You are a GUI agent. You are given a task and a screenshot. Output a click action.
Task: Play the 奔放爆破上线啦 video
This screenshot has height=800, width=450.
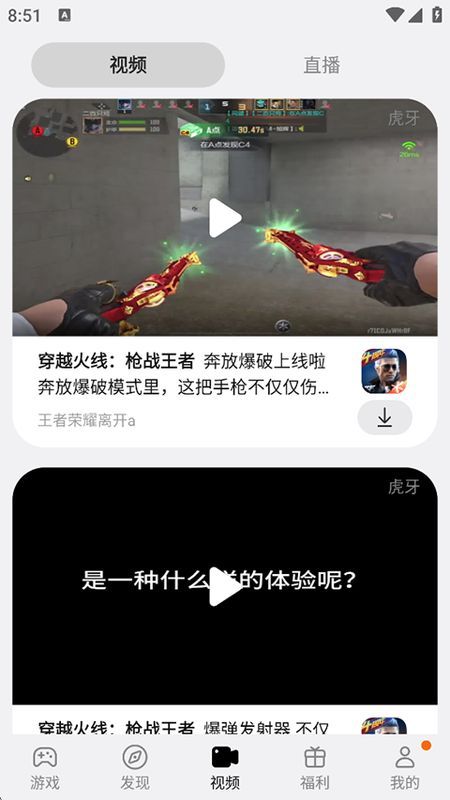pyautogui.click(x=224, y=218)
